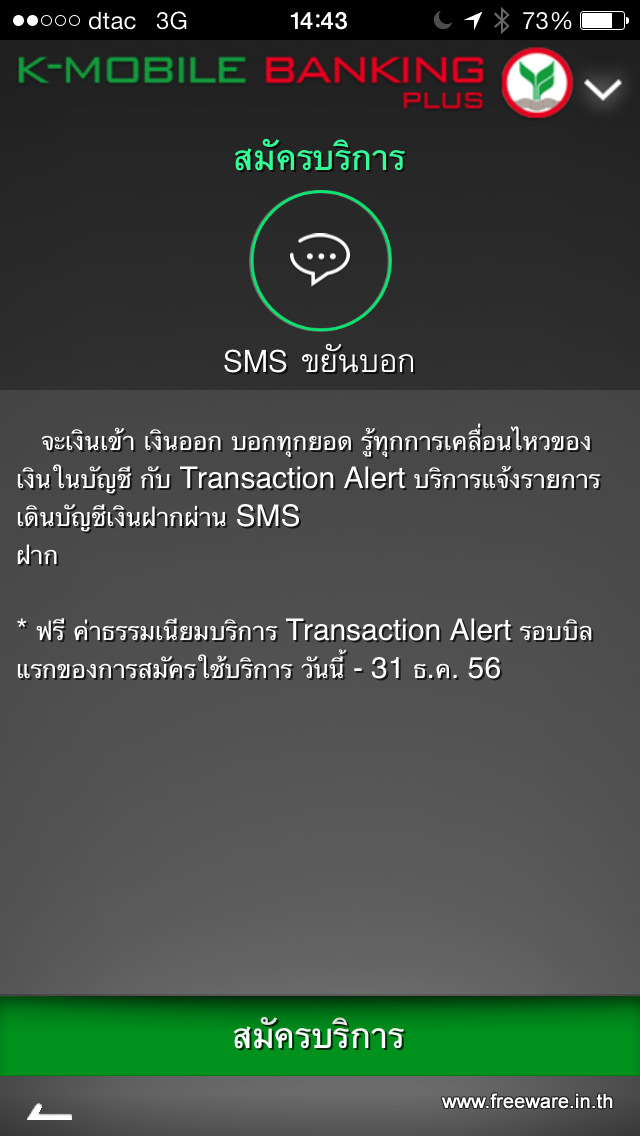Go back using the bottom-left arrow
The image size is (640, 1136).
coord(49,1111)
